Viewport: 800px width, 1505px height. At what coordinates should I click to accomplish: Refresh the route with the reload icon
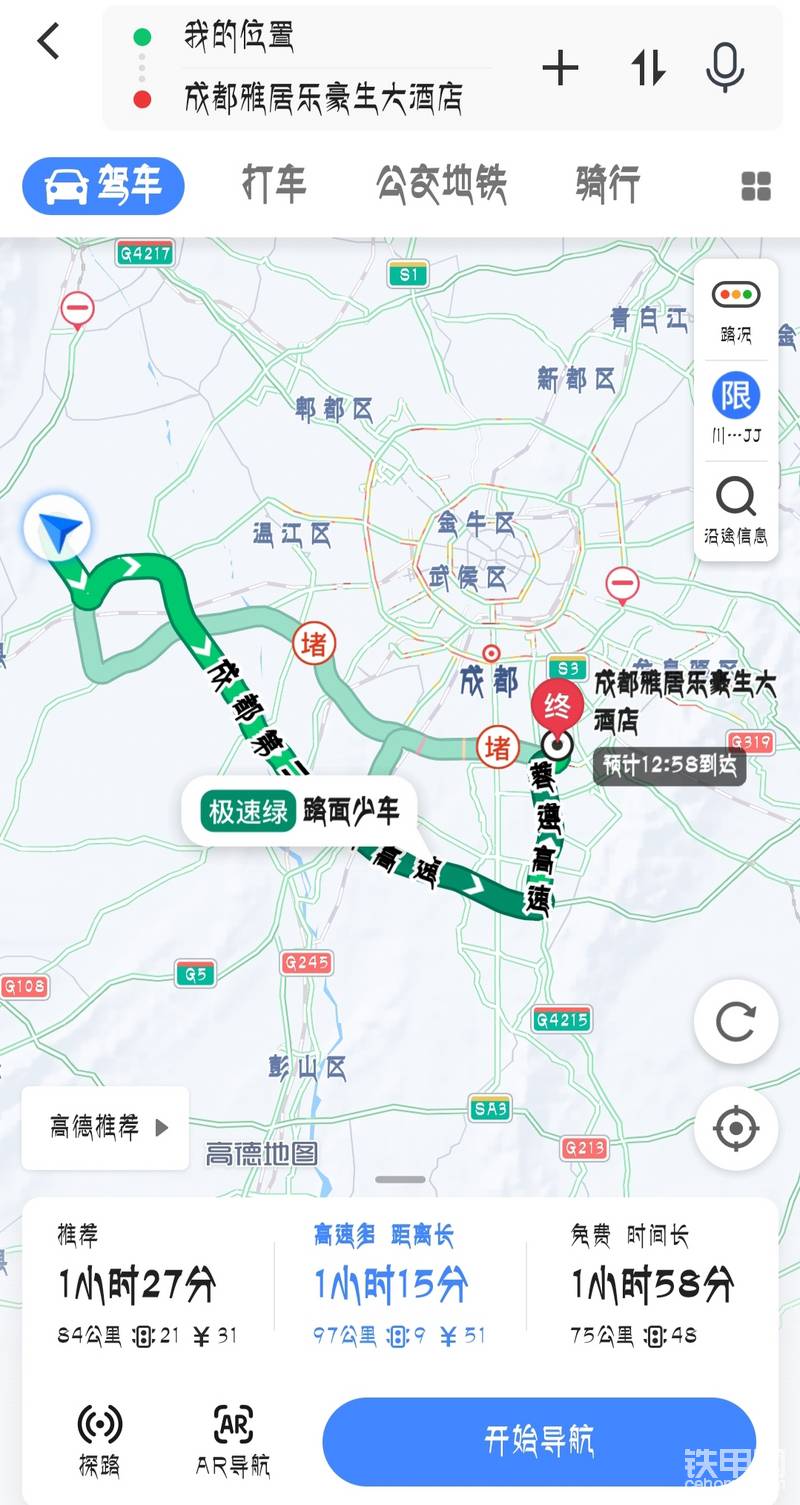pos(736,1021)
